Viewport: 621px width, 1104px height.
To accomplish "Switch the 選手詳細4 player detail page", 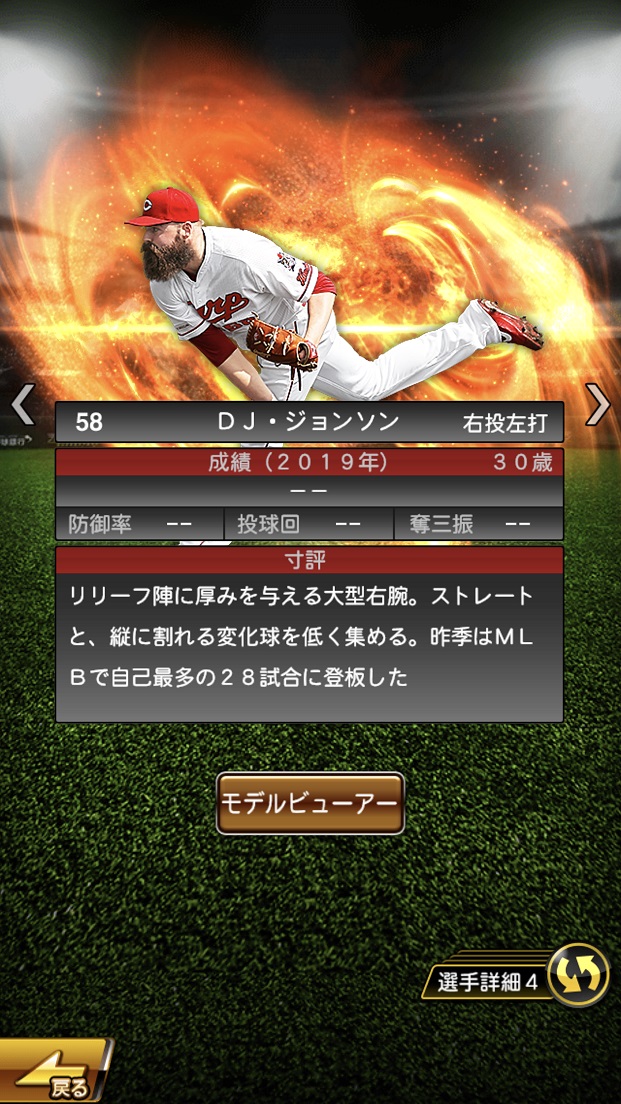I will click(x=577, y=975).
